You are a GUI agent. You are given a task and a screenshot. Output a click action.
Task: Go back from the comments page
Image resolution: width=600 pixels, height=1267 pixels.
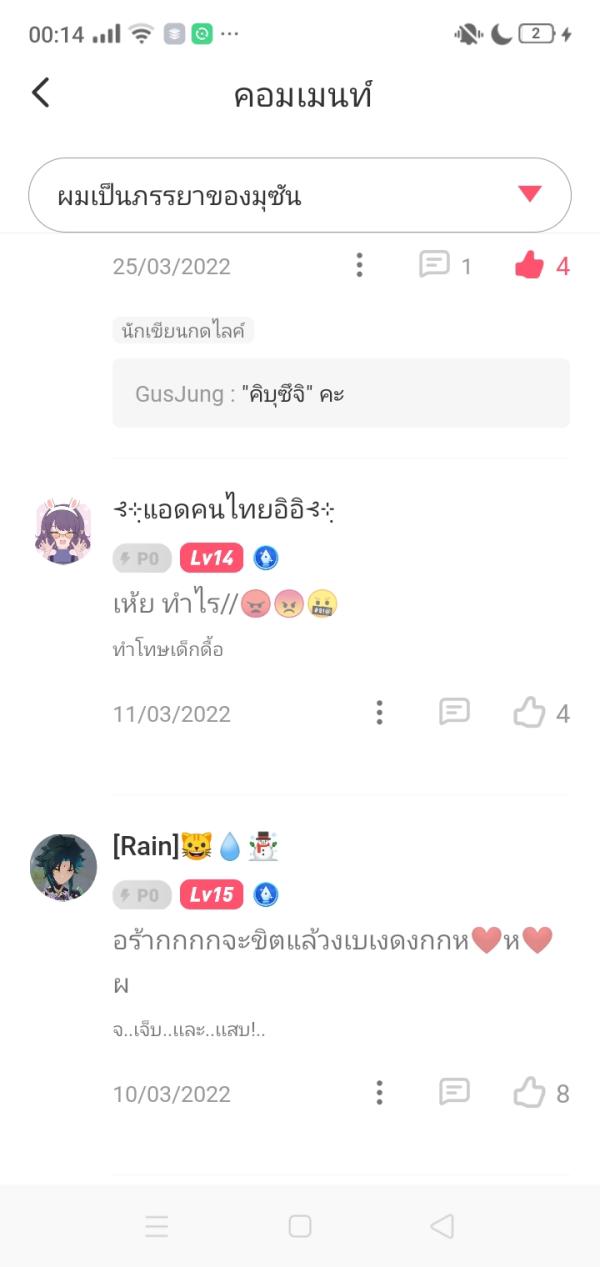pyautogui.click(x=41, y=93)
